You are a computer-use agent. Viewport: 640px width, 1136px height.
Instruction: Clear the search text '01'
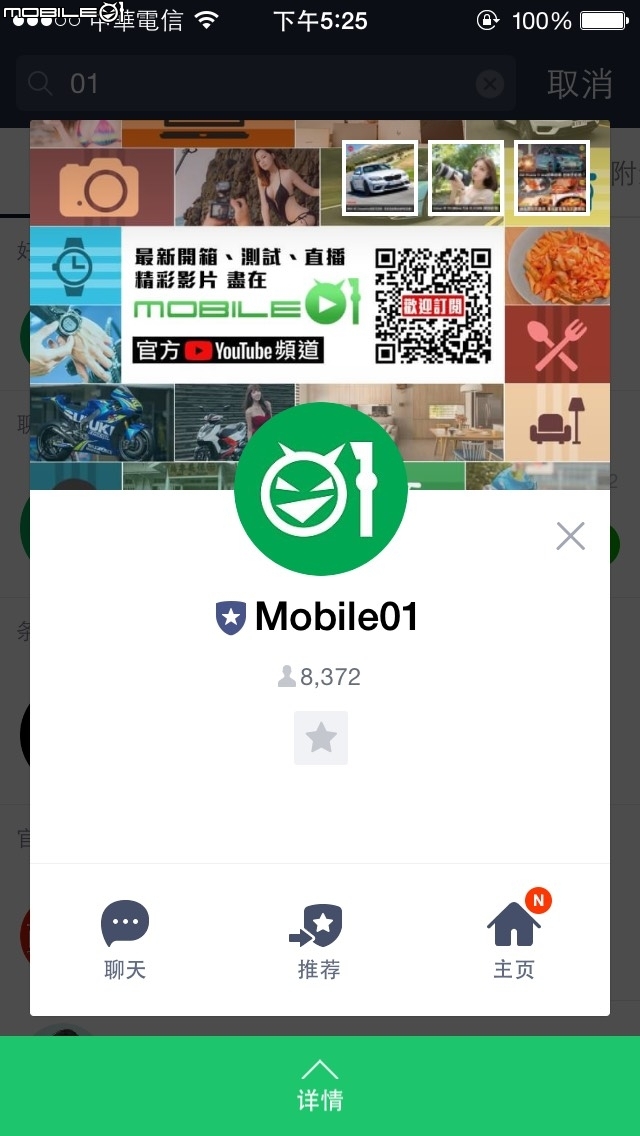[489, 84]
